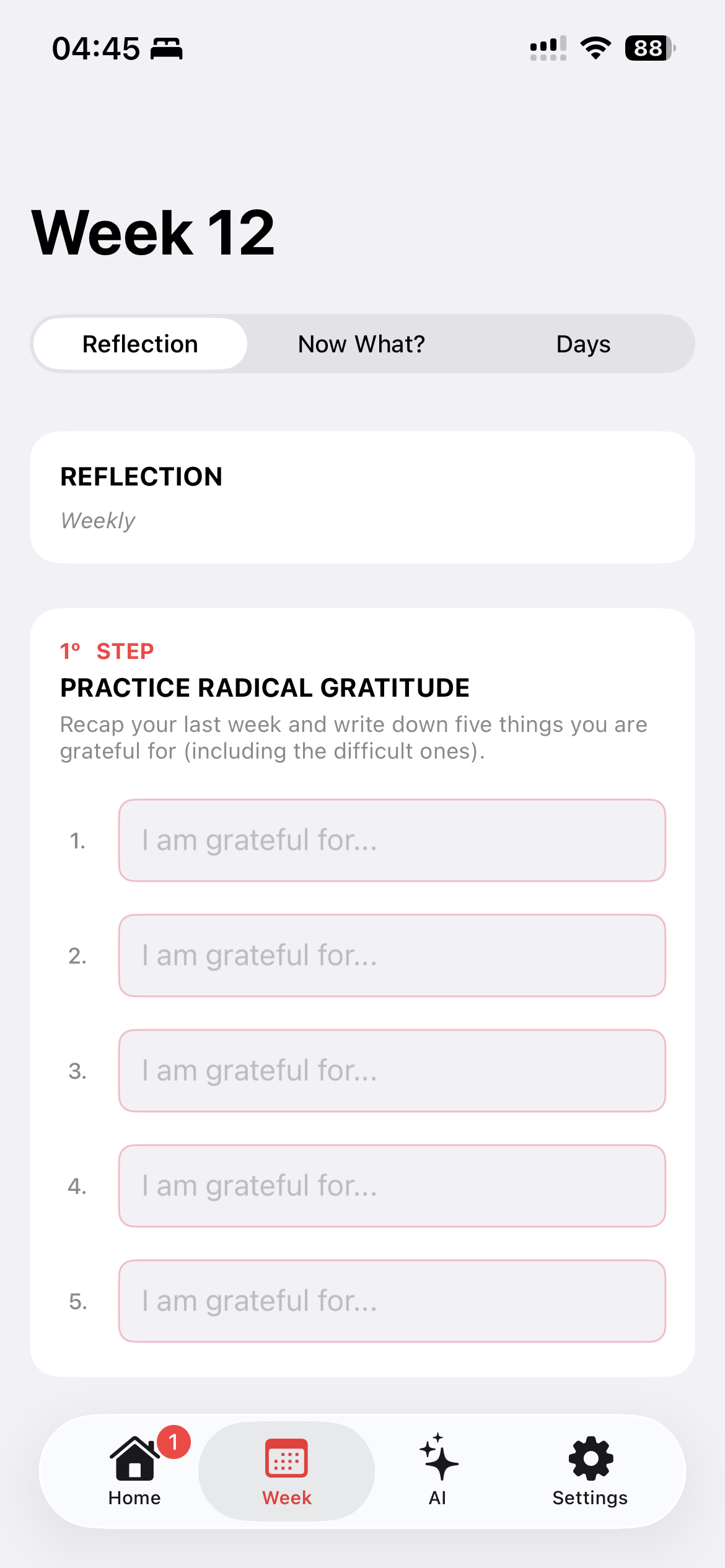This screenshot has width=725, height=1568.
Task: Open the Week tab
Action: pyautogui.click(x=286, y=1471)
